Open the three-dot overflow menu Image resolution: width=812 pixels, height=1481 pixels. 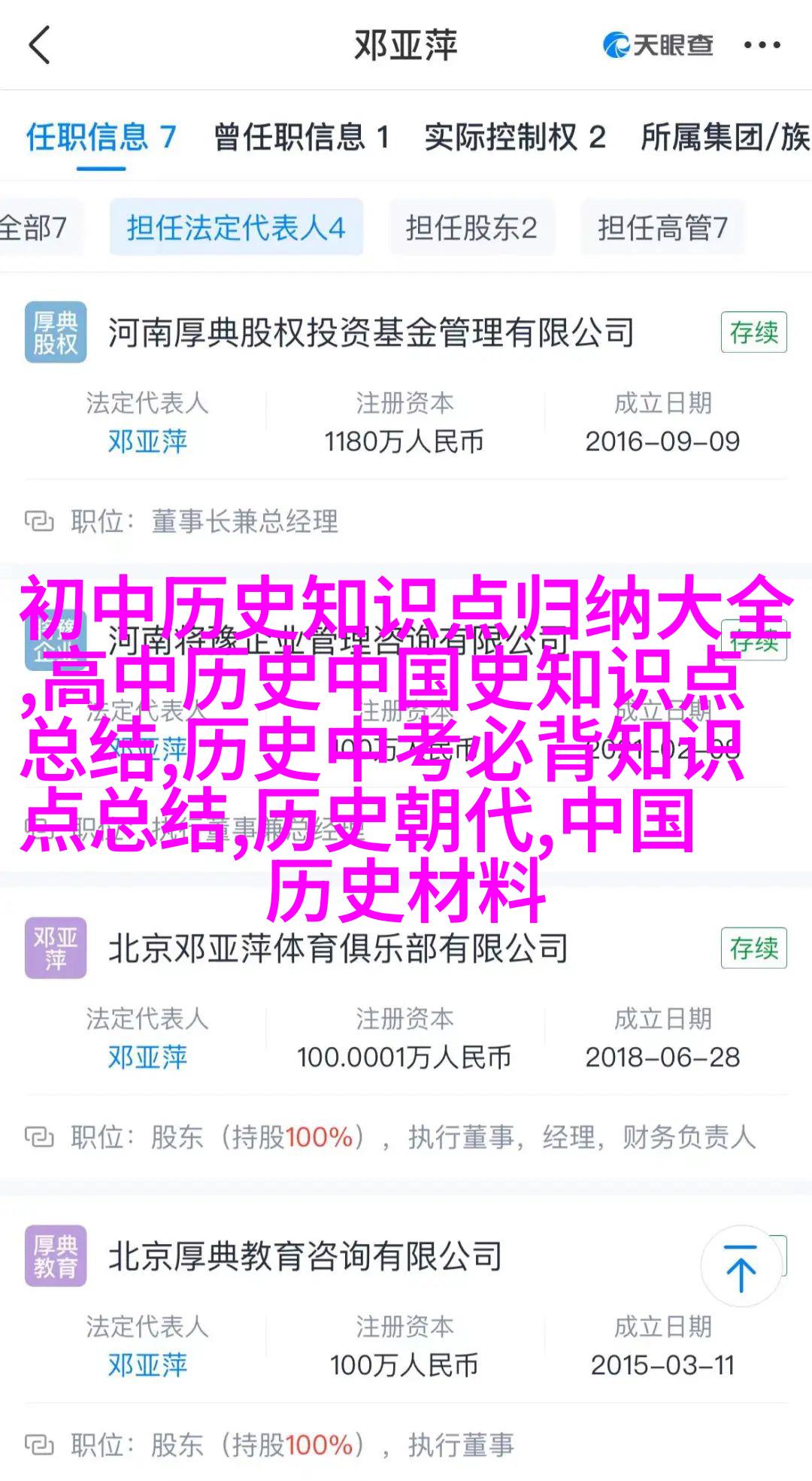coord(762,45)
